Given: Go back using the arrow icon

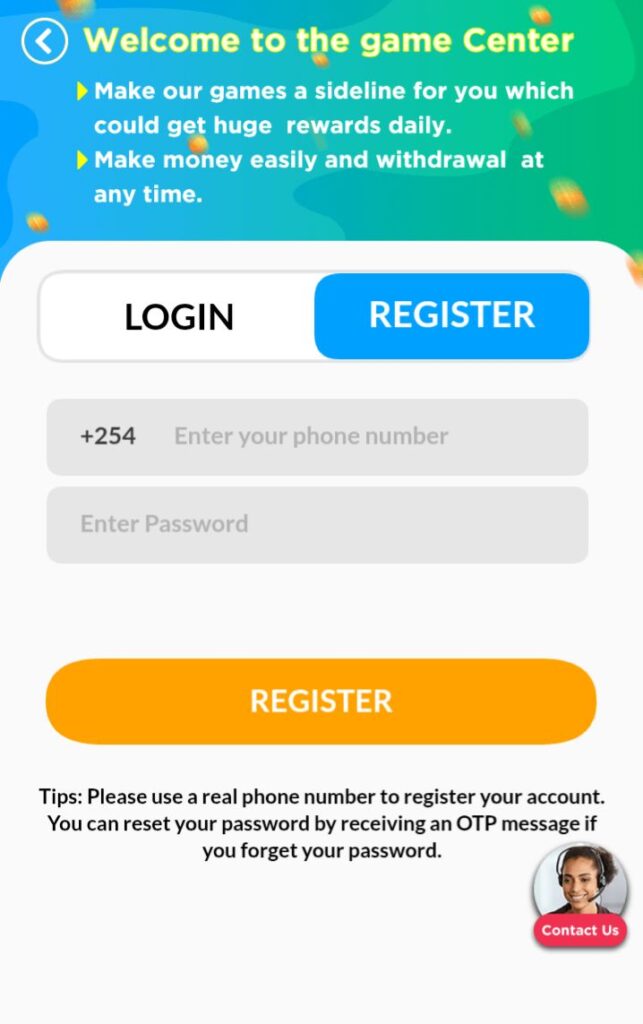Looking at the screenshot, I should (45, 42).
